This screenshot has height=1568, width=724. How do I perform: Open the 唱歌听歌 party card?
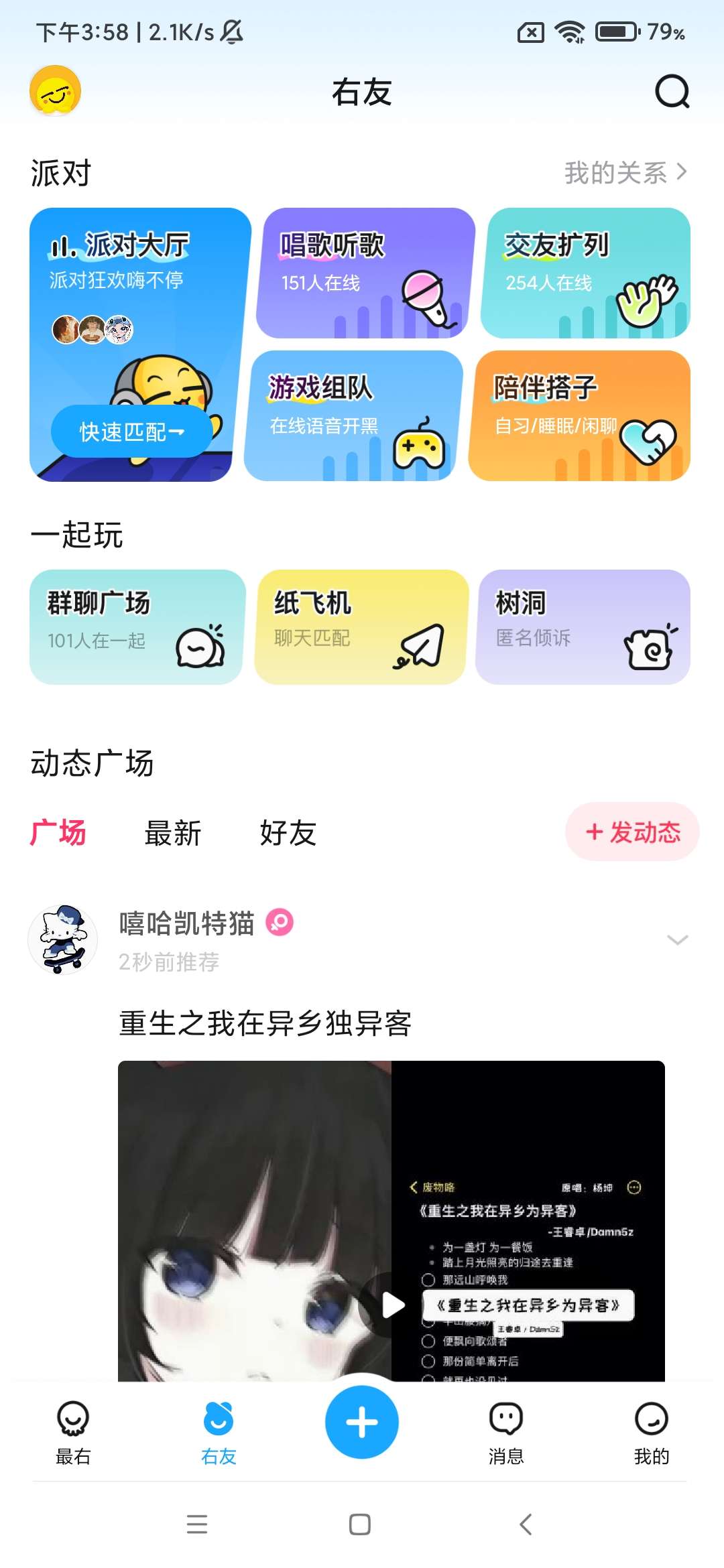[366, 273]
